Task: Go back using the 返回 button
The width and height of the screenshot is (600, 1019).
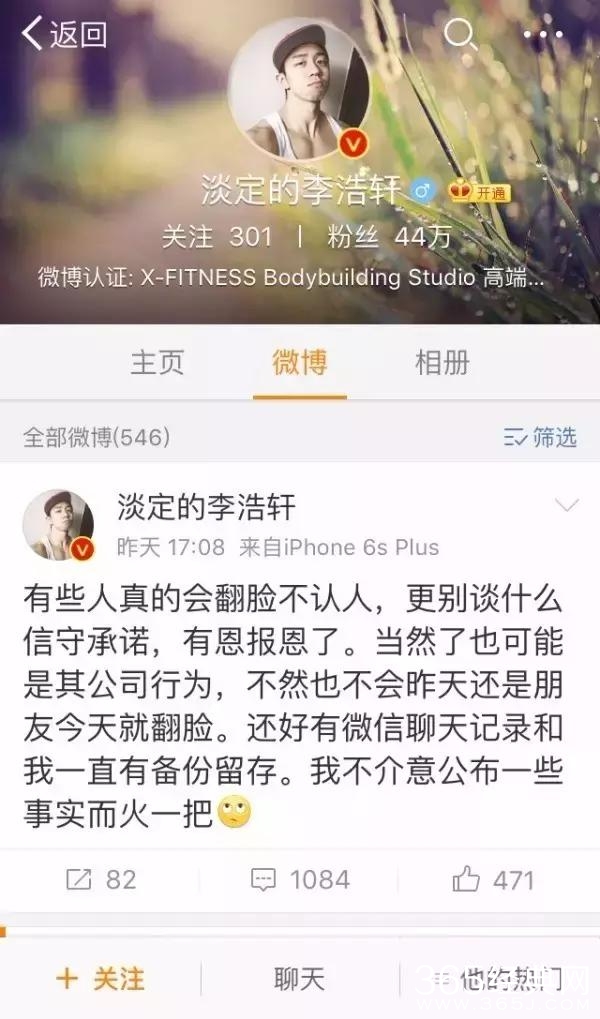Action: tap(64, 35)
